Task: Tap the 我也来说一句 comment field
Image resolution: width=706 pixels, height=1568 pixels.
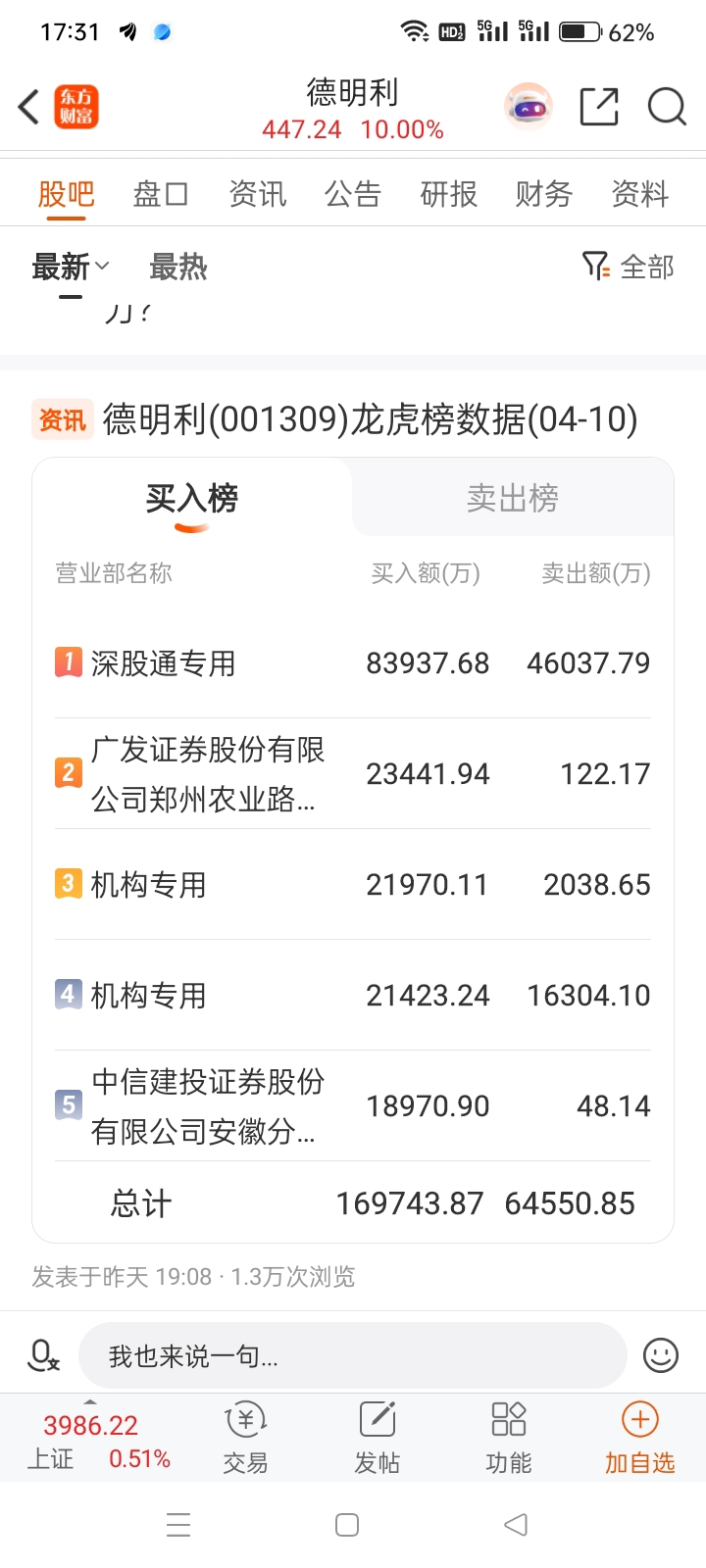Action: click(x=352, y=1356)
